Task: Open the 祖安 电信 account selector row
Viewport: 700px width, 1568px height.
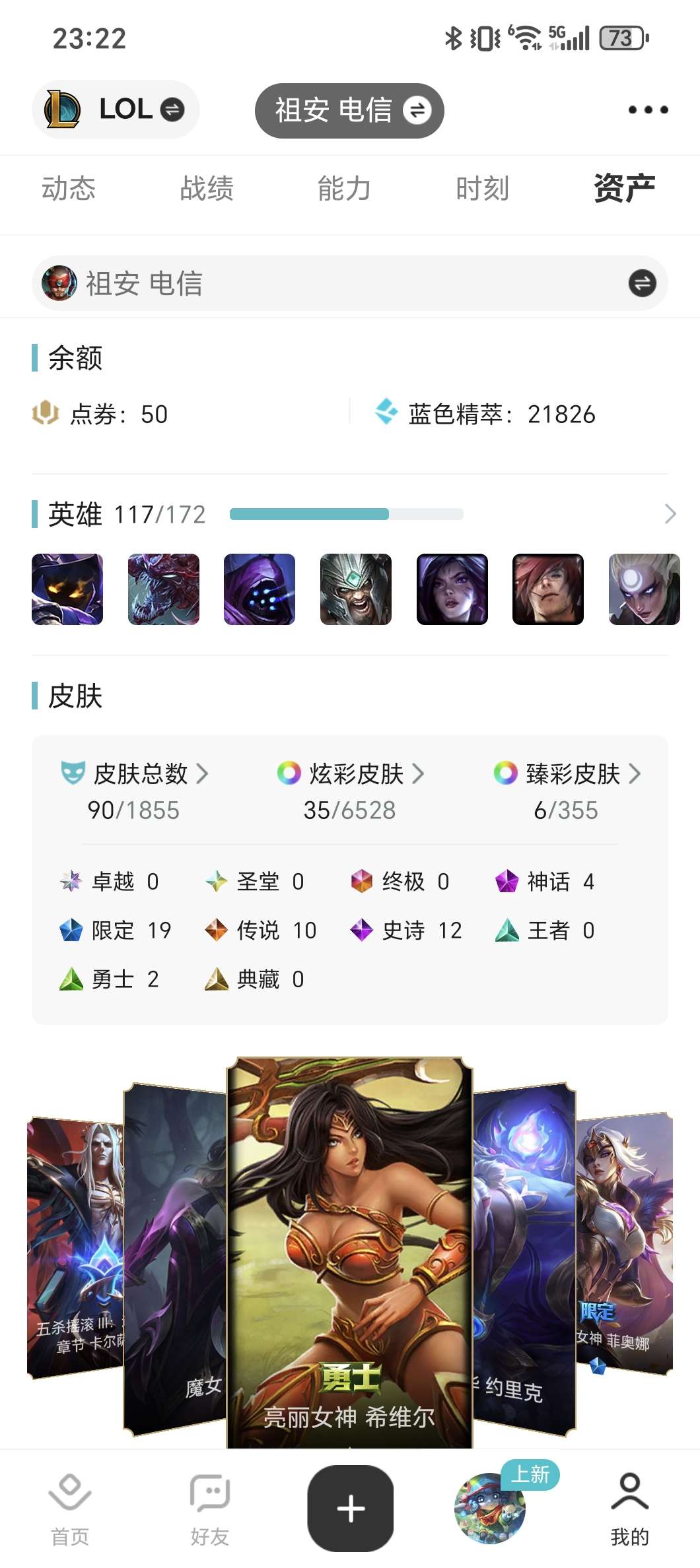Action: click(x=349, y=283)
